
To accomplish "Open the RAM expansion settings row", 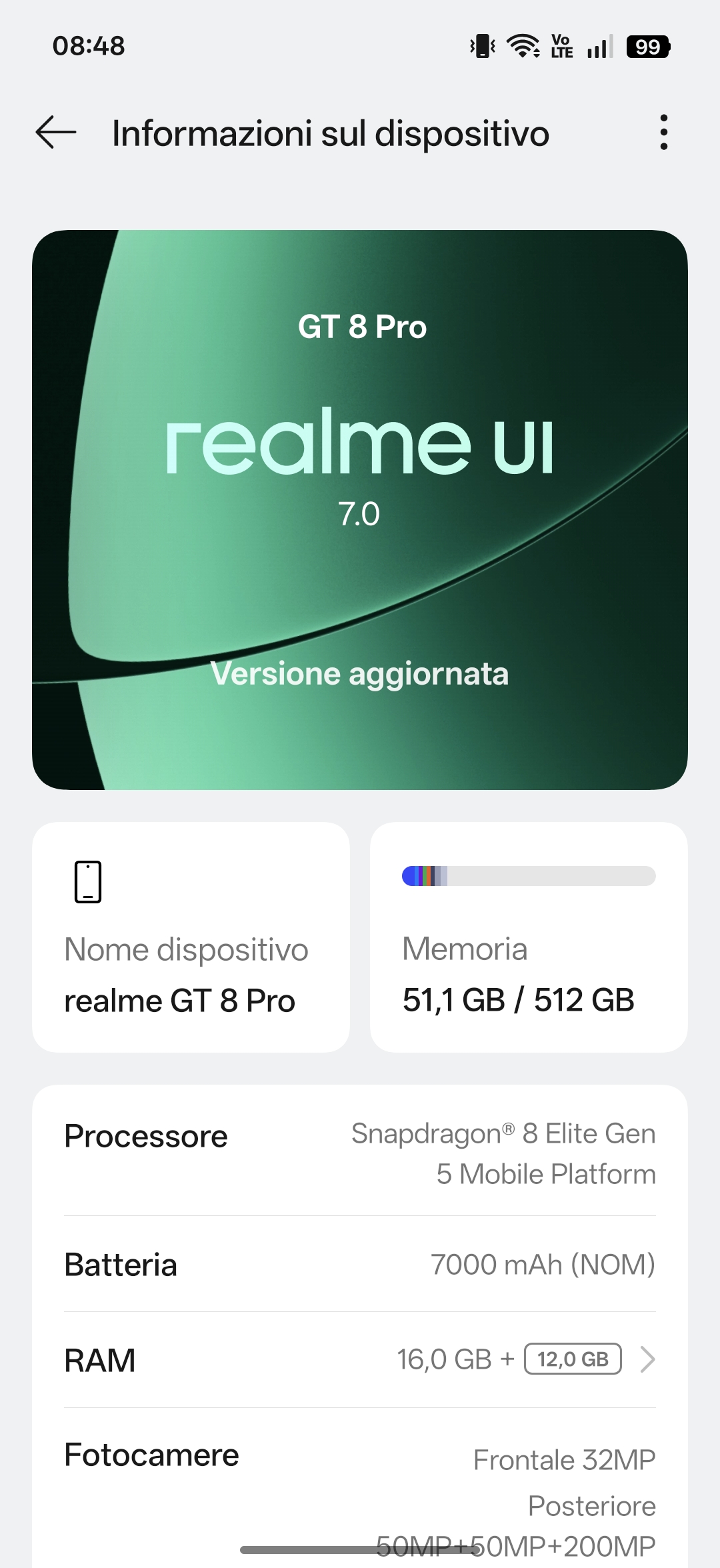I will pyautogui.click(x=360, y=1360).
